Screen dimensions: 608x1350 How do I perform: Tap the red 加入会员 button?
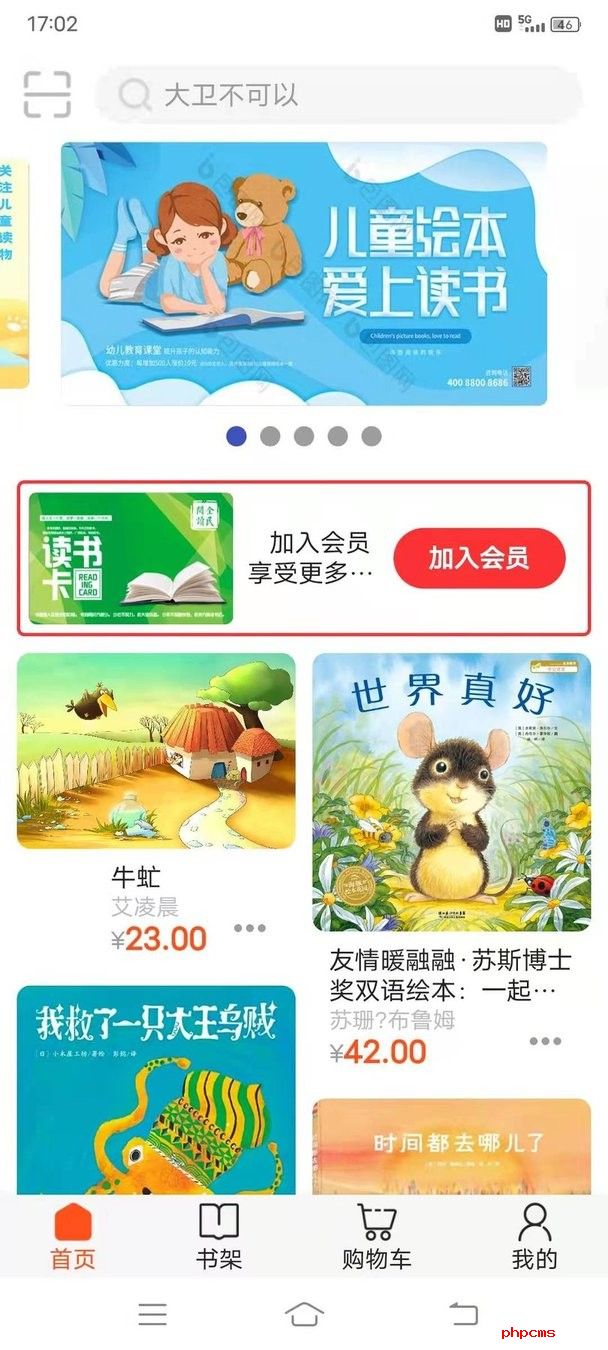coord(479,558)
